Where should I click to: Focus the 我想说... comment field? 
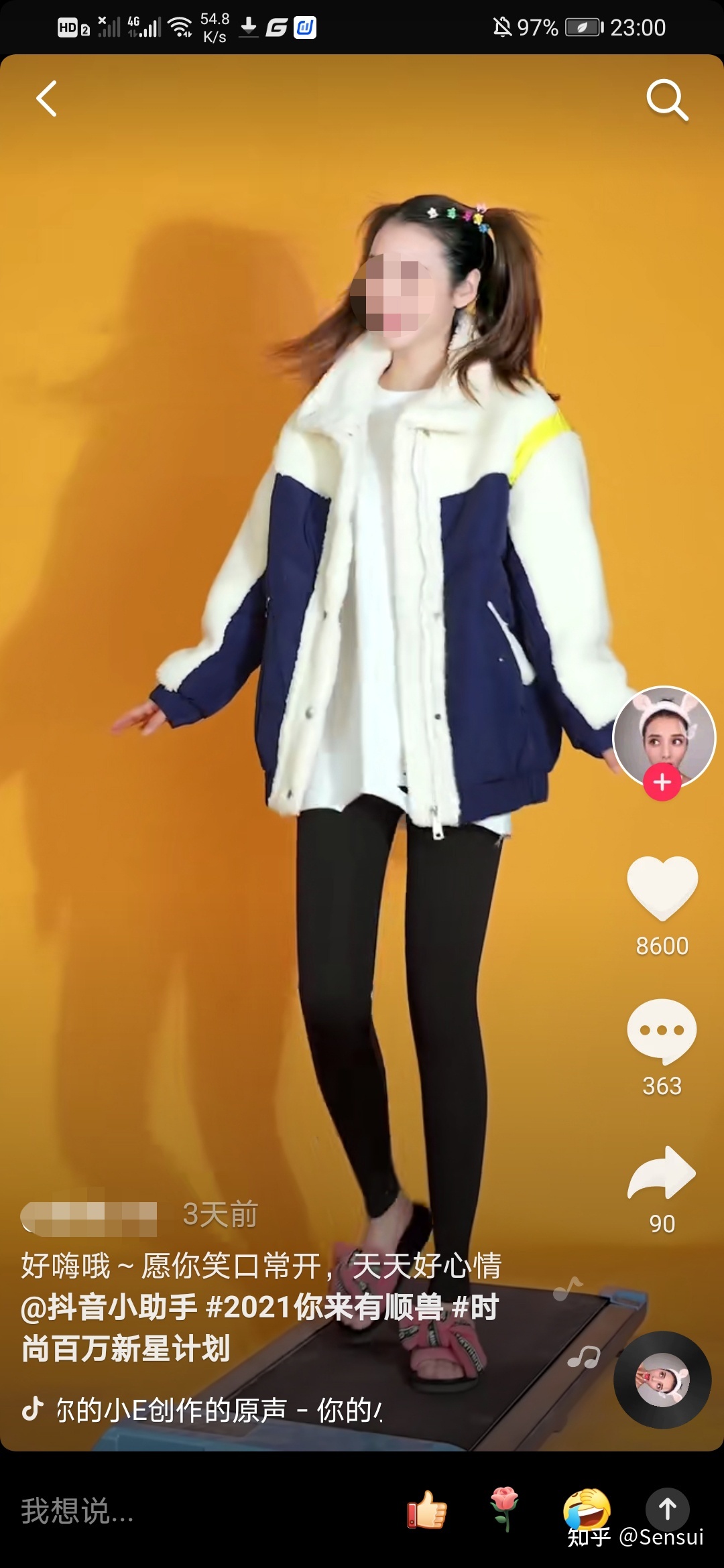coord(201,1511)
